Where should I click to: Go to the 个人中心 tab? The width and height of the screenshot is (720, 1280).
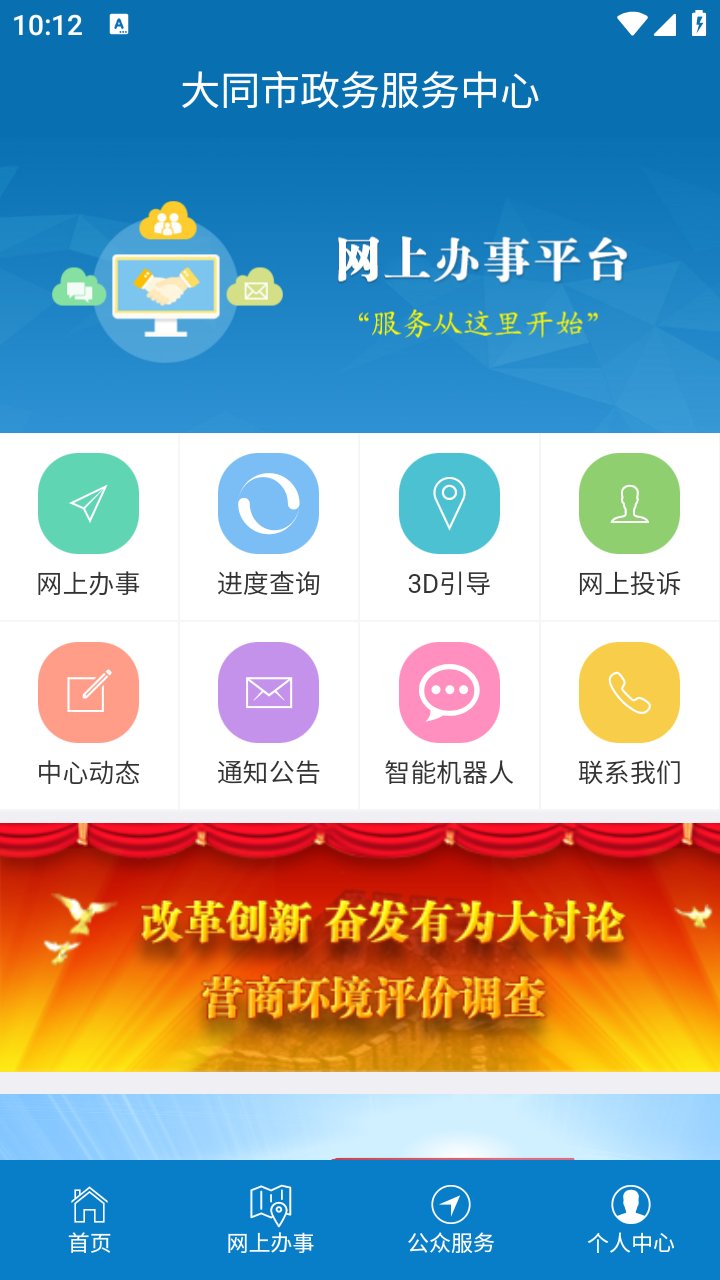click(x=630, y=1219)
